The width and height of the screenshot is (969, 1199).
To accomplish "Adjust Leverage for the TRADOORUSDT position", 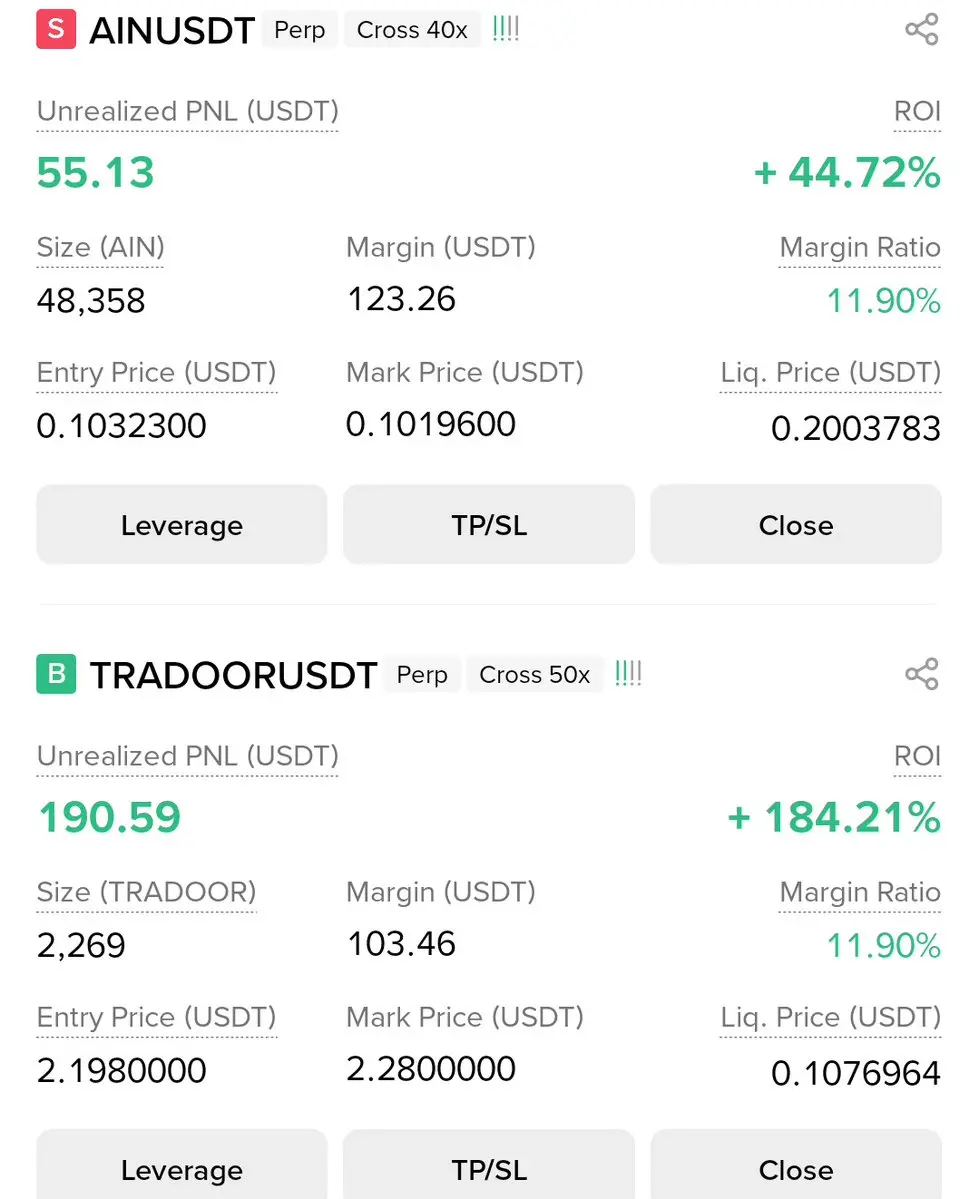I will 182,1168.
